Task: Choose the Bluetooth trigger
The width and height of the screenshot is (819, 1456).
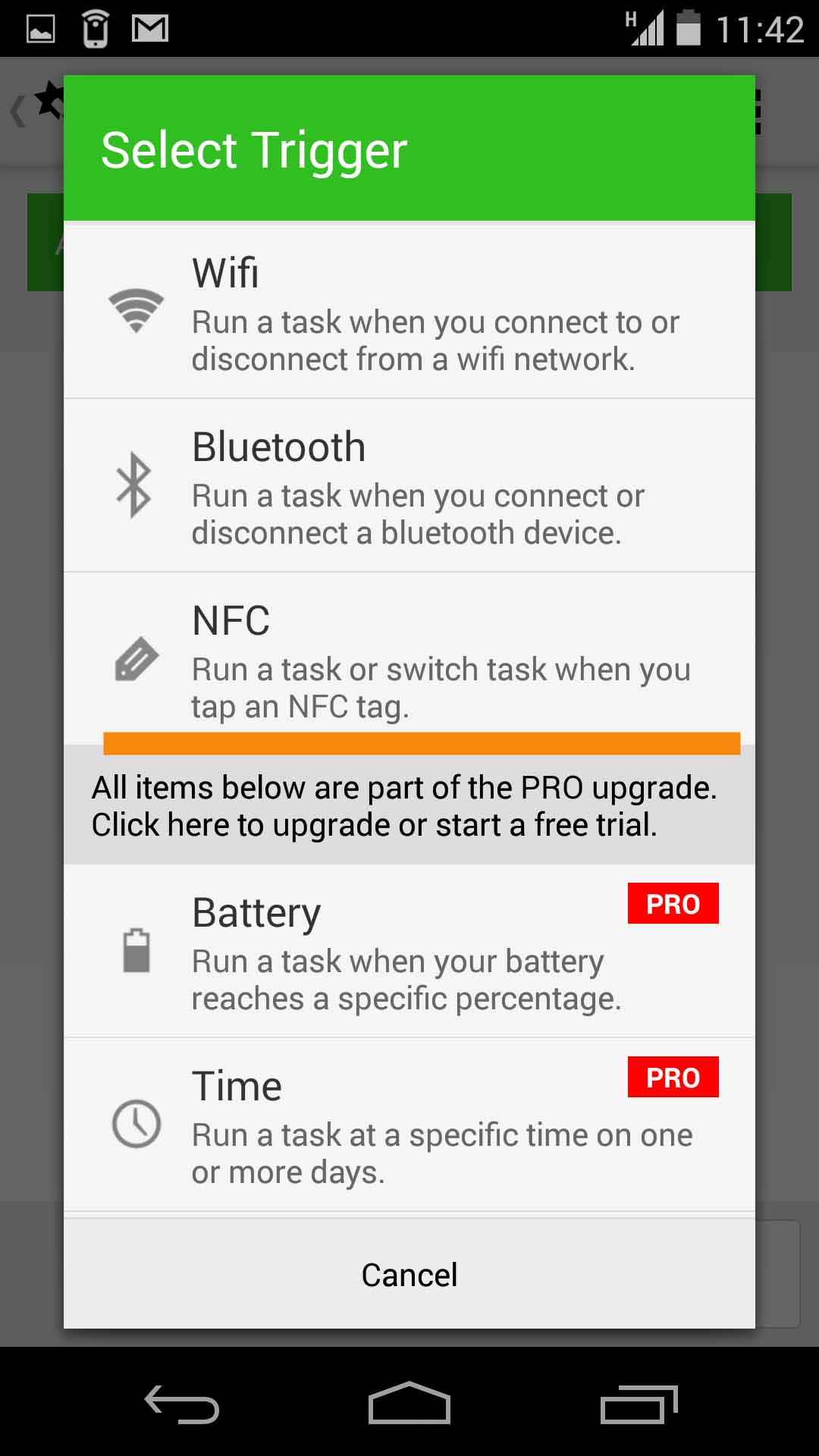Action: click(409, 485)
